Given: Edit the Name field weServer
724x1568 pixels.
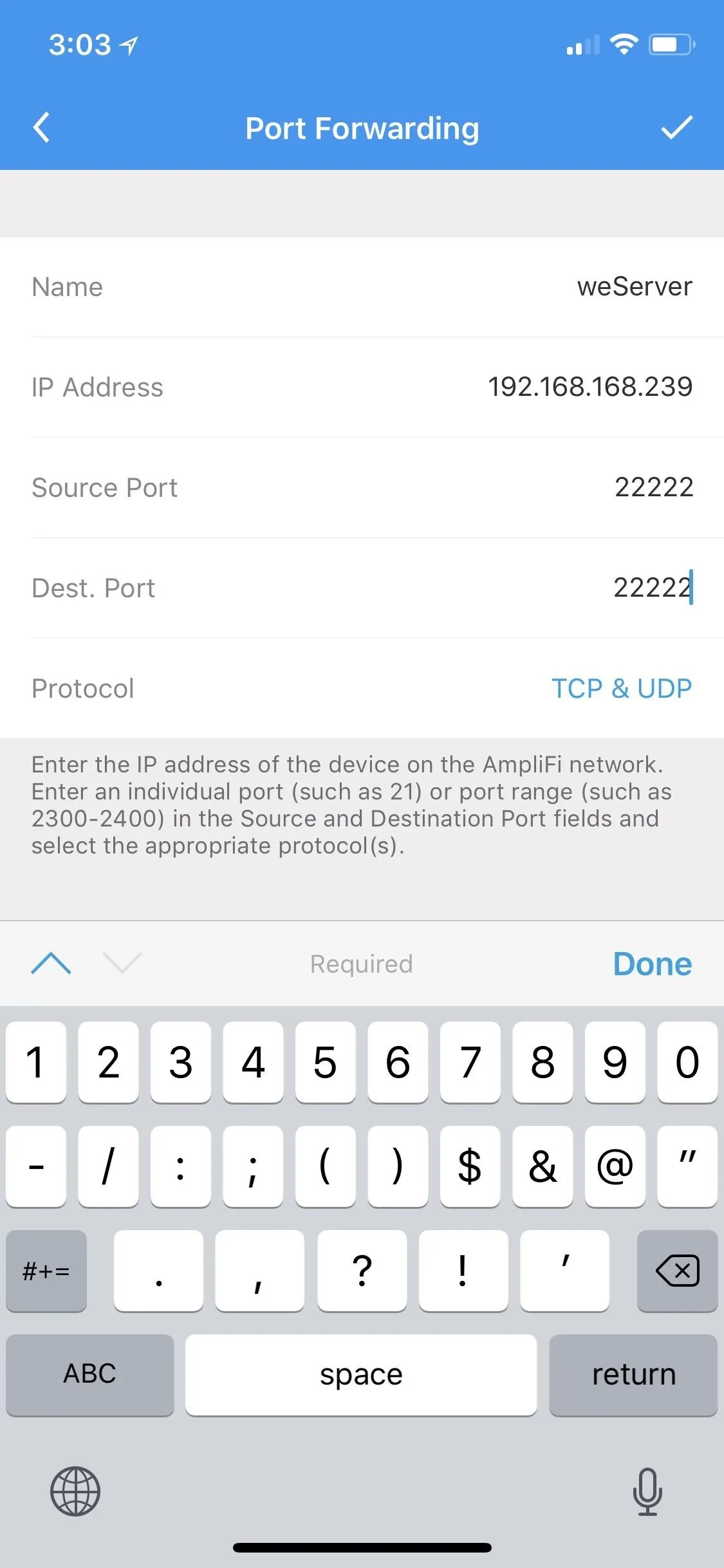Looking at the screenshot, I should coord(362,287).
